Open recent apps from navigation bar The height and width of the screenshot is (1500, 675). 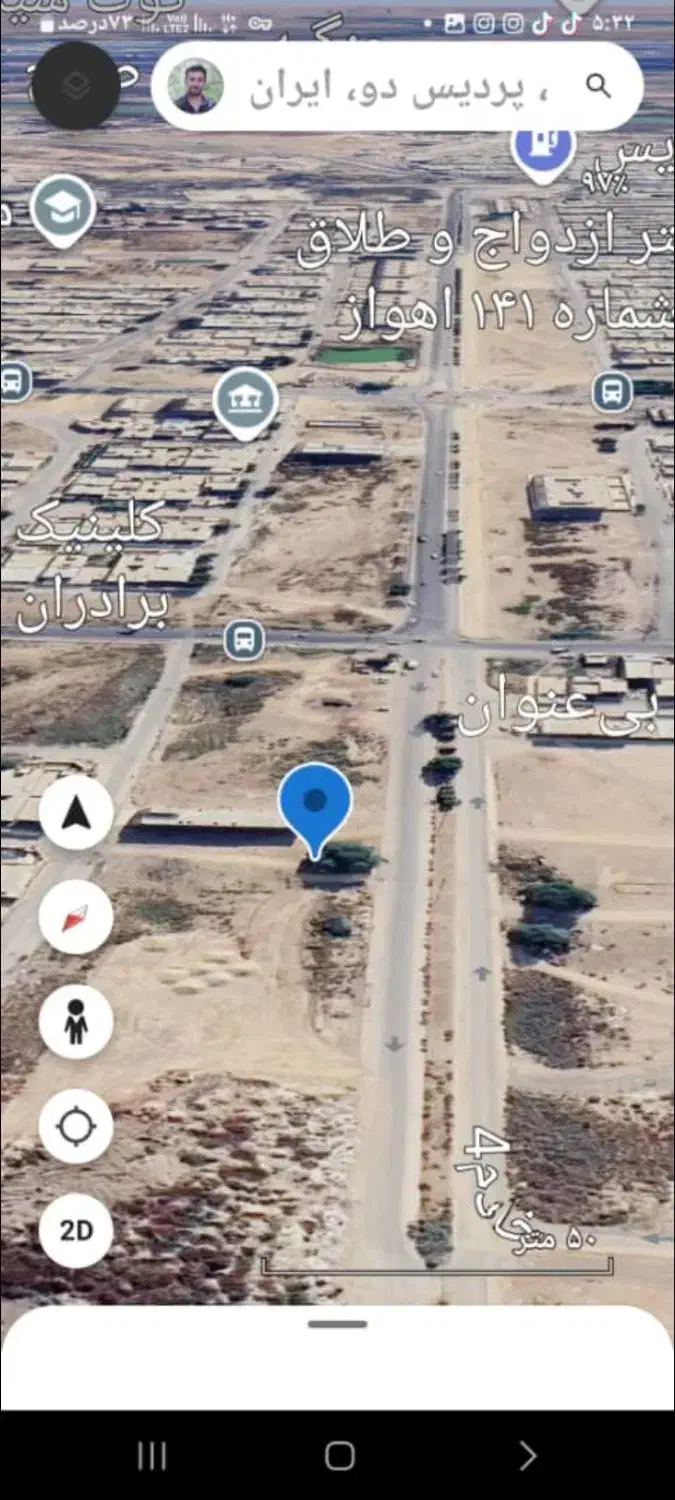pos(151,1456)
